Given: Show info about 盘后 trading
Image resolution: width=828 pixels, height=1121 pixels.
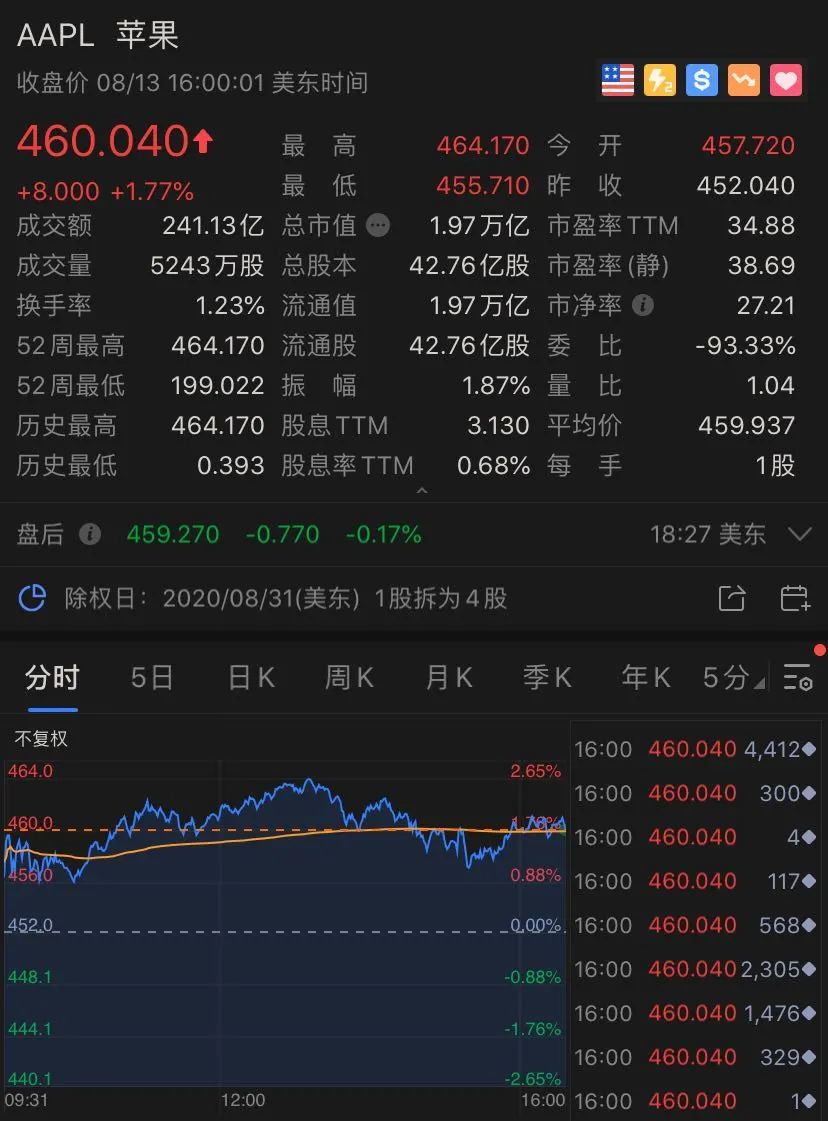Looking at the screenshot, I should tap(89, 534).
